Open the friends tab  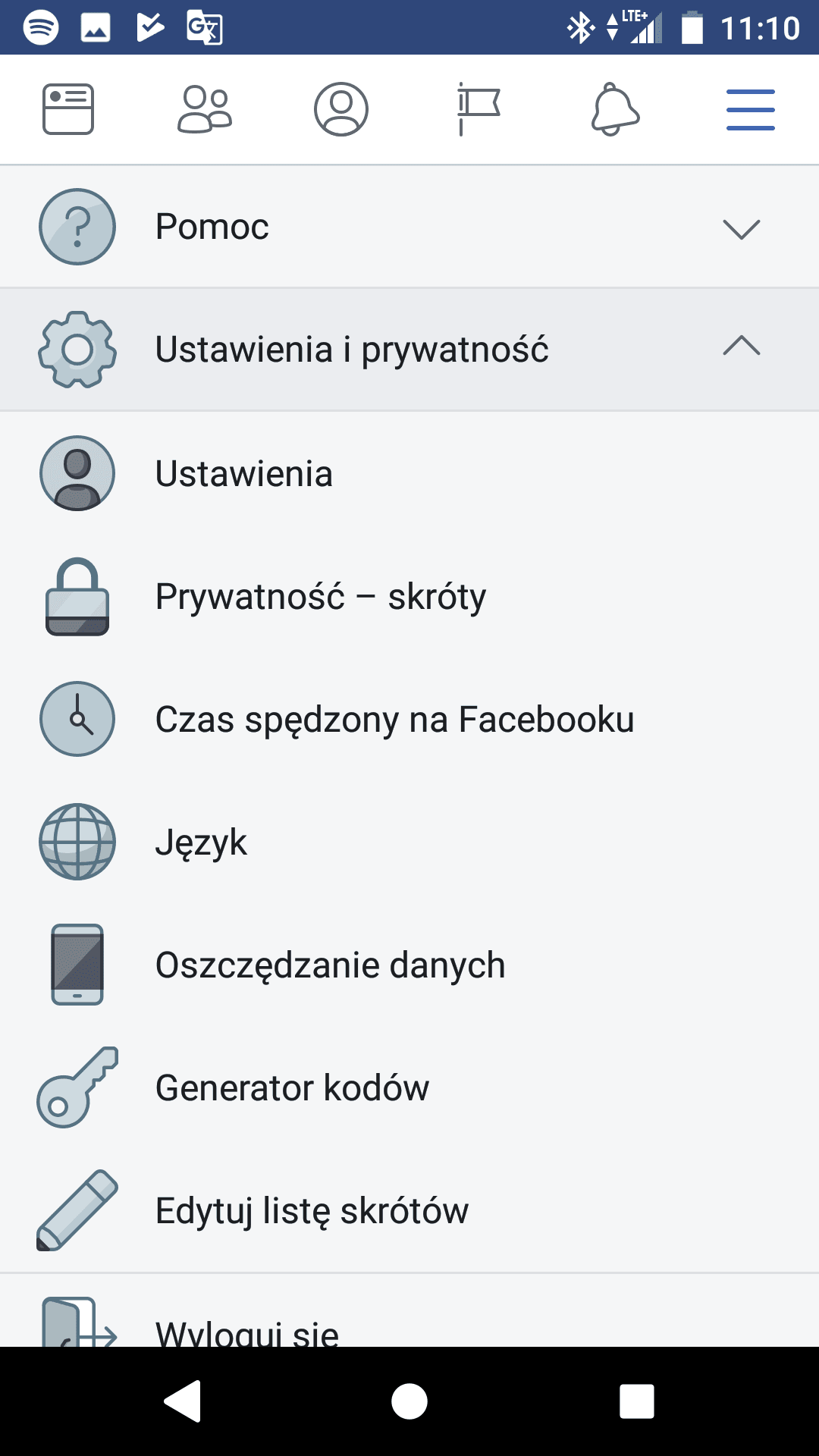205,109
